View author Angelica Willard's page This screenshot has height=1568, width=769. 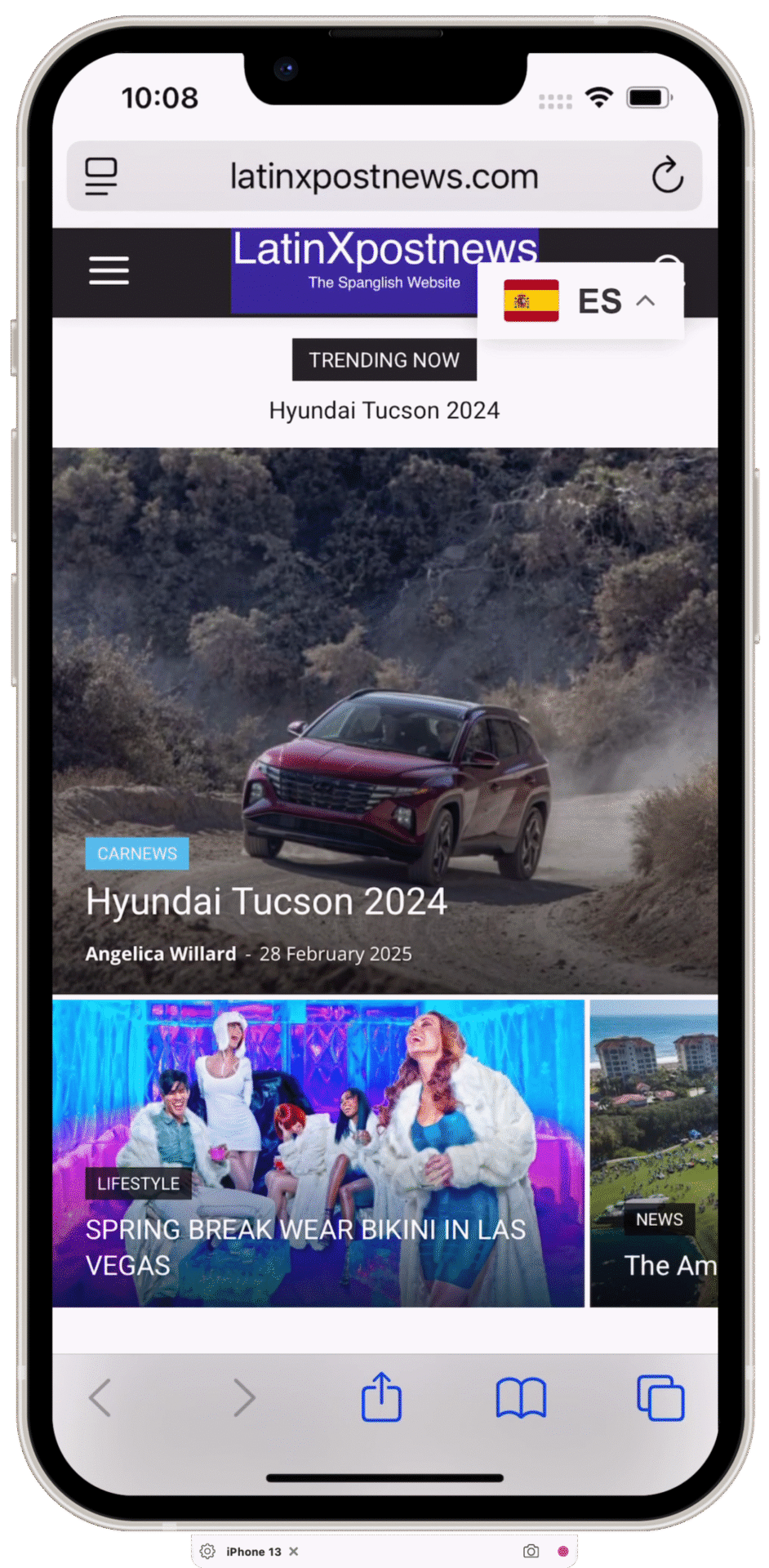[x=161, y=954]
